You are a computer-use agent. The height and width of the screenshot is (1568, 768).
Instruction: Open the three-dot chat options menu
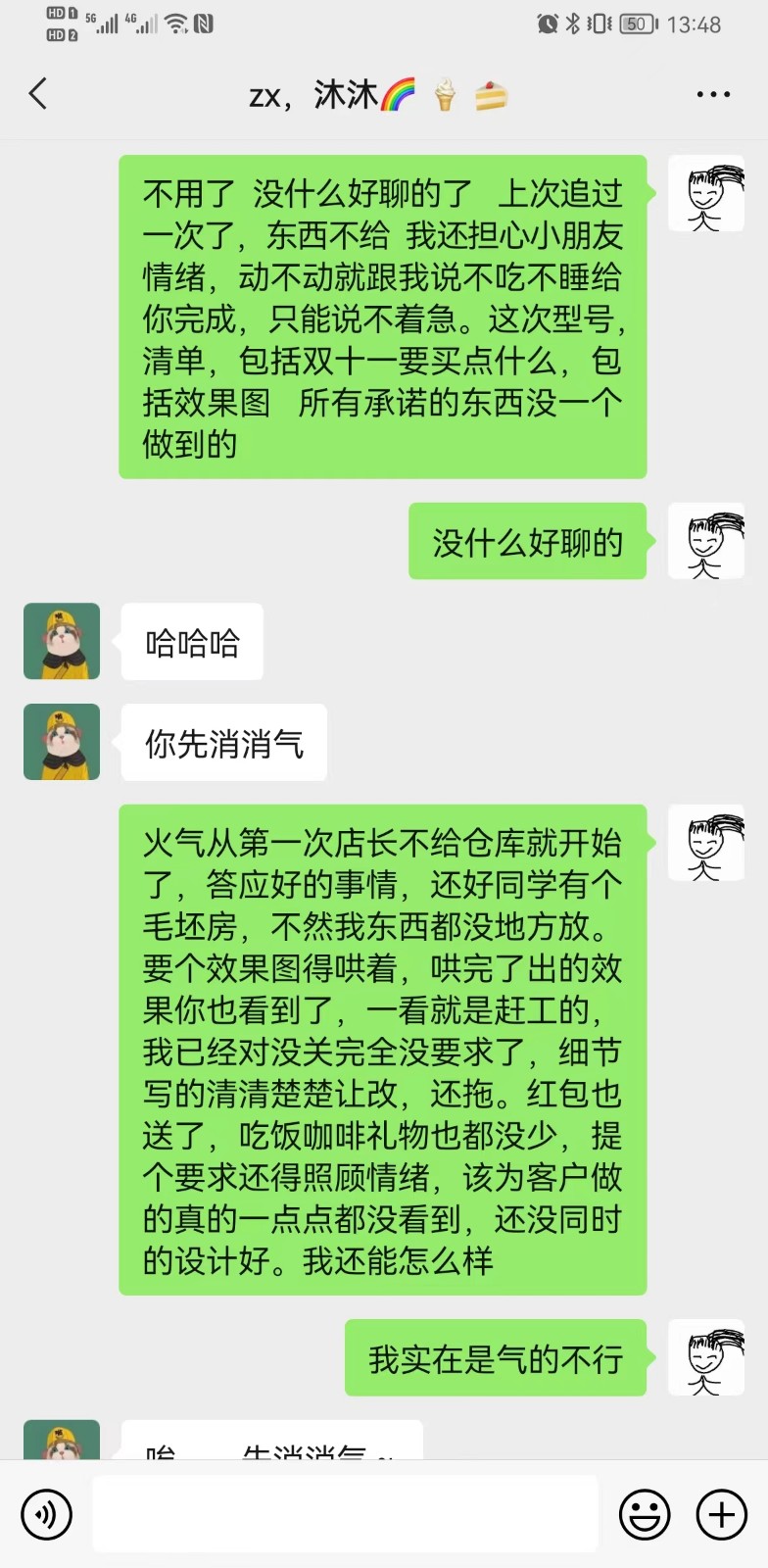pos(713,95)
